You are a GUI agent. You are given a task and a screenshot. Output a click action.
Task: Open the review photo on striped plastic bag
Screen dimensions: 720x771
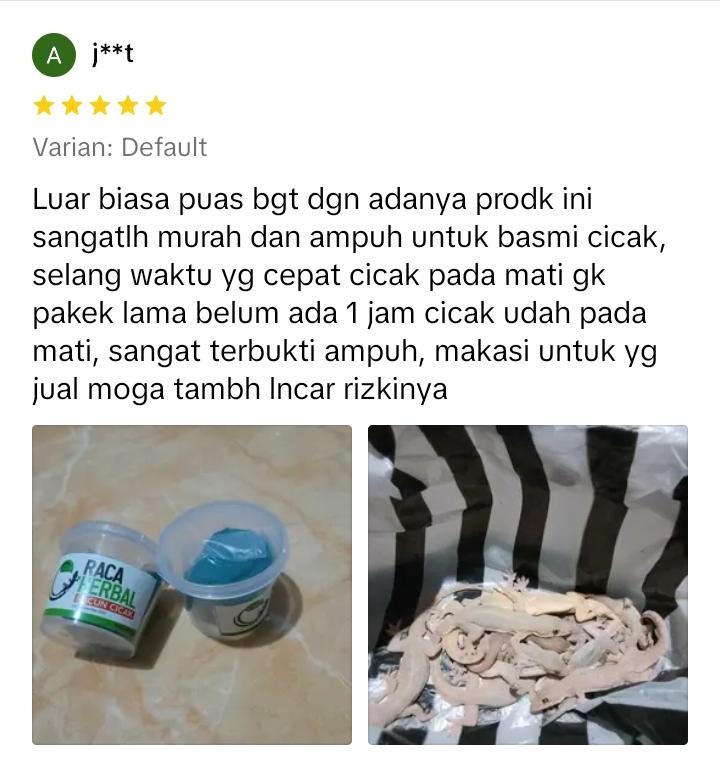527,584
